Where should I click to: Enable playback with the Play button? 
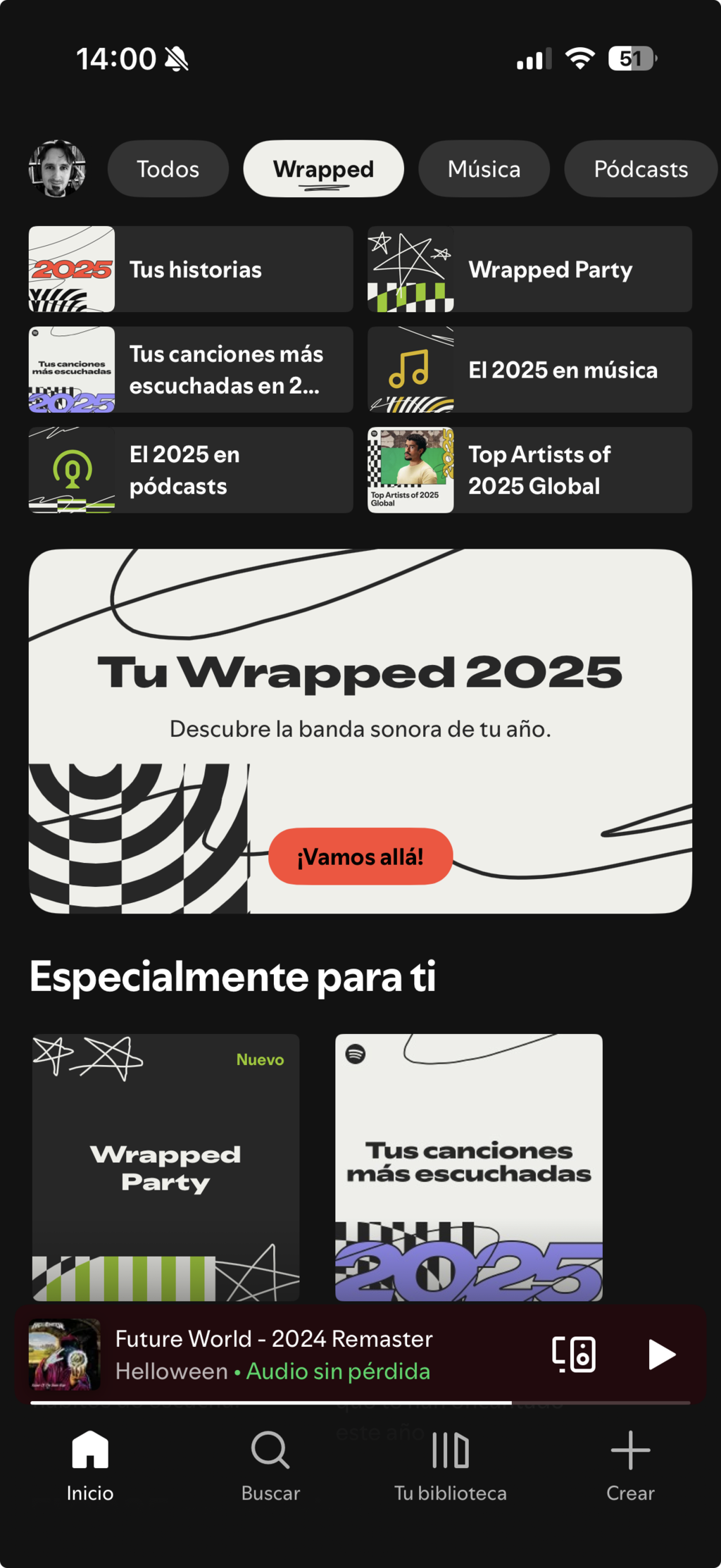tap(663, 1354)
